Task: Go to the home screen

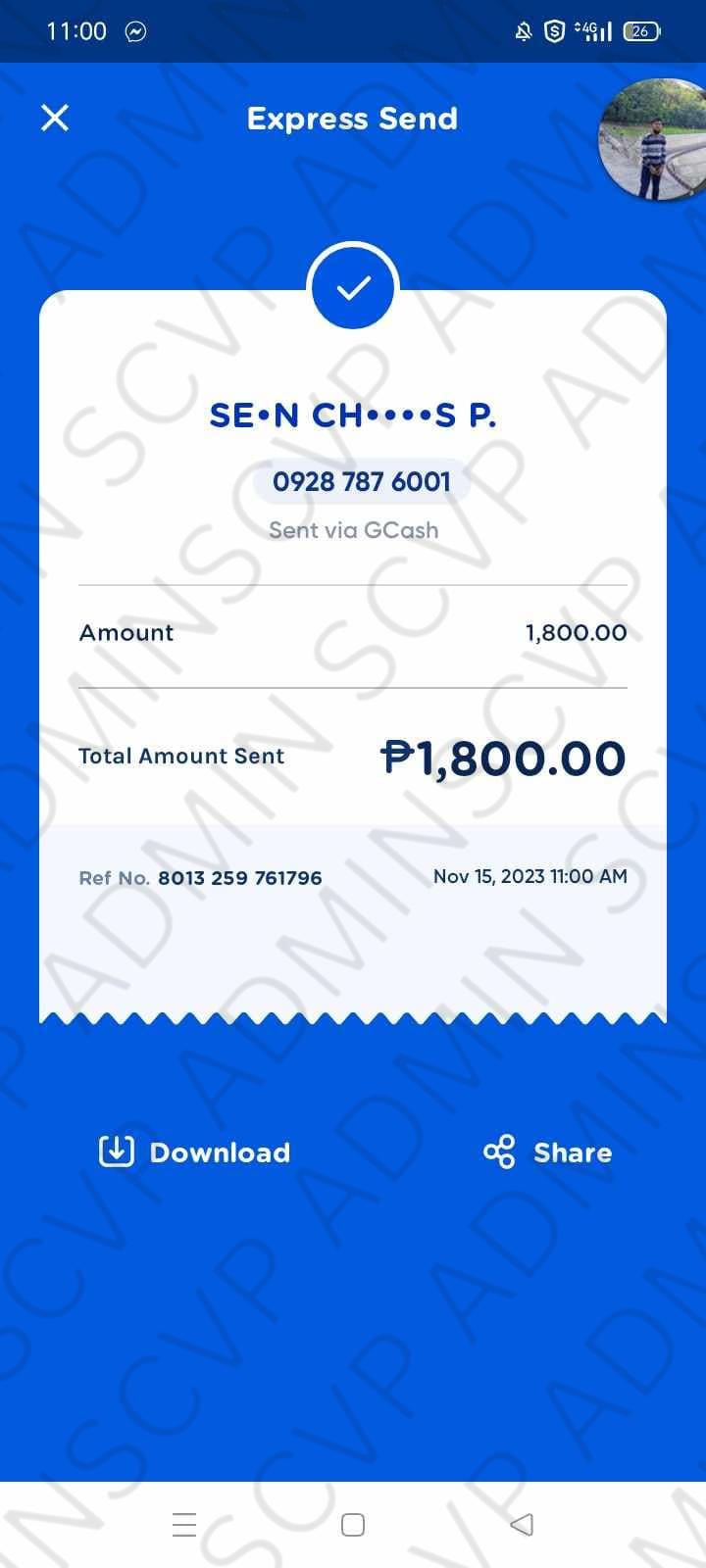Action: (353, 1524)
